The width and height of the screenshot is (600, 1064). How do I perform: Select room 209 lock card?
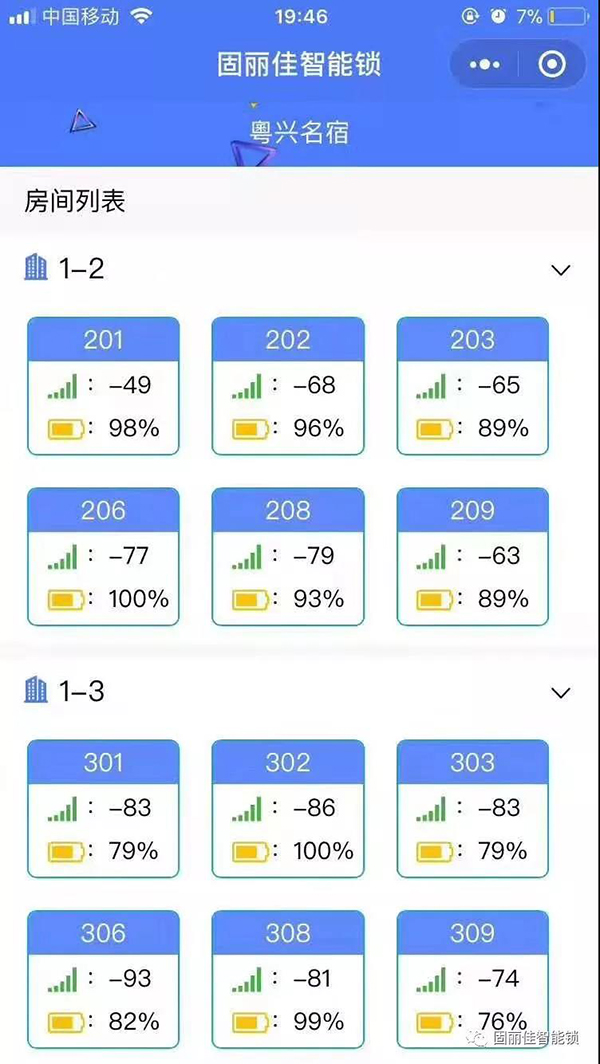[x=472, y=556]
